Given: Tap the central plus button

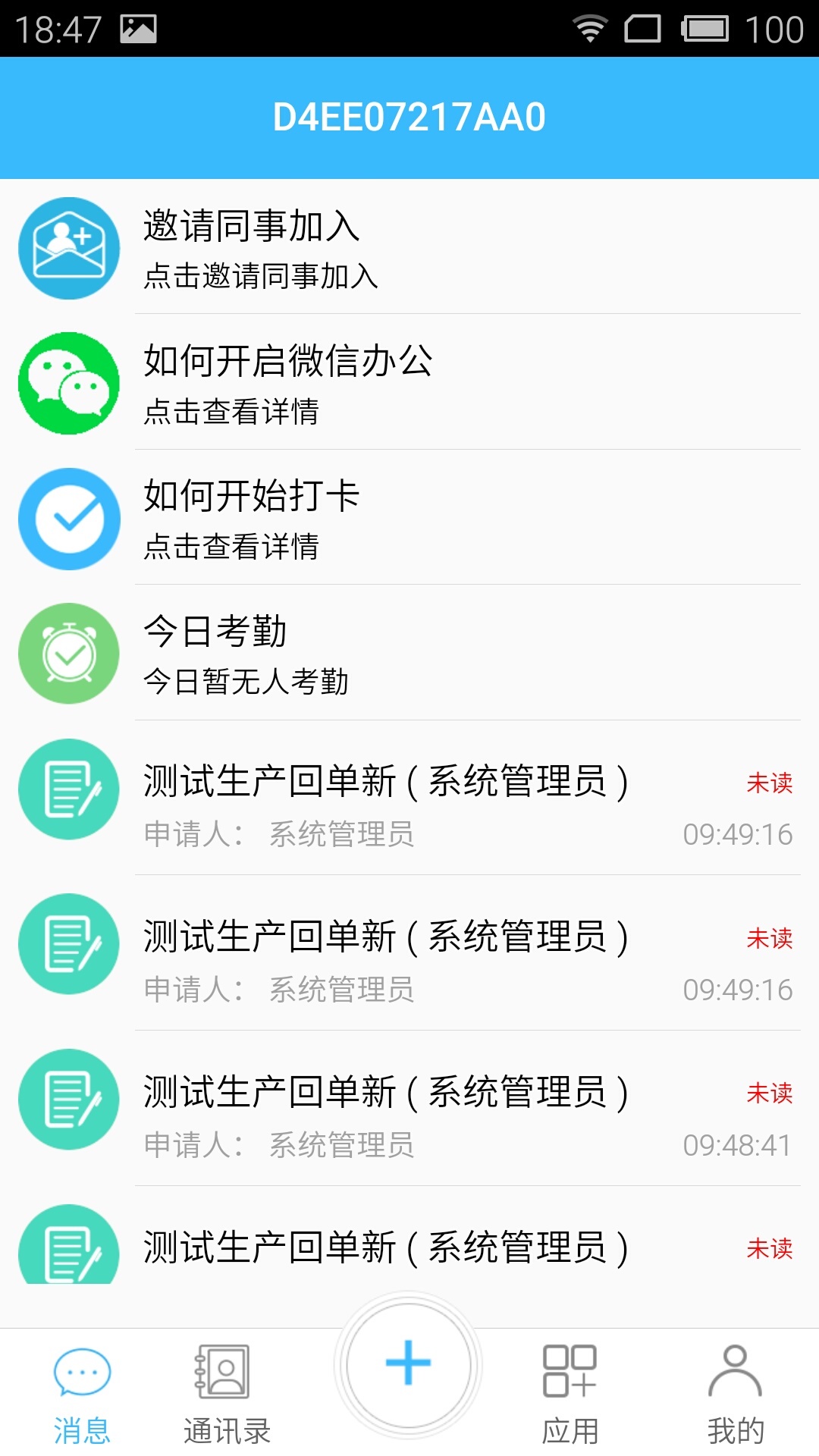Looking at the screenshot, I should [x=409, y=1365].
